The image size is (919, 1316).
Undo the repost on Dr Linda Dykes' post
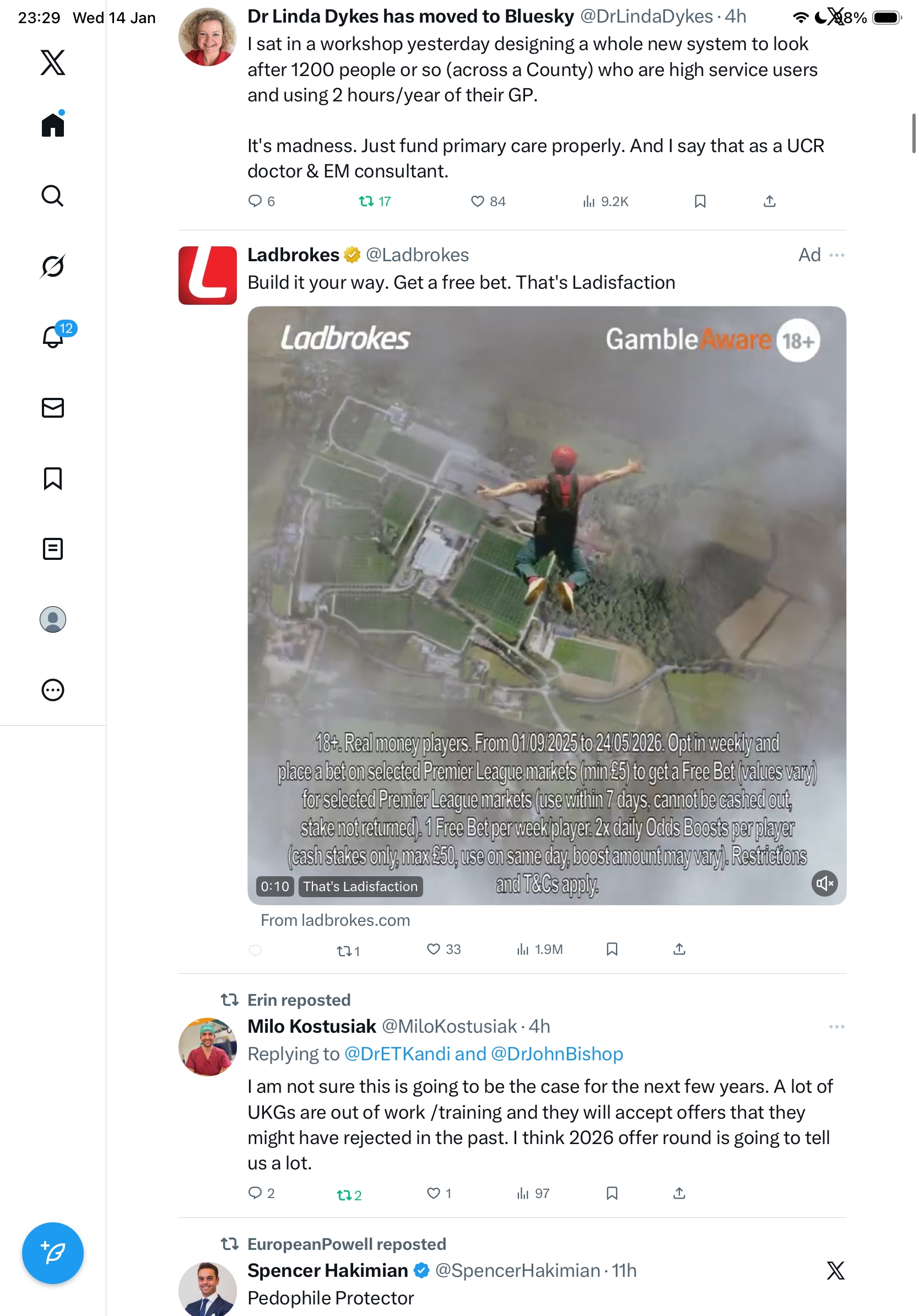(366, 201)
